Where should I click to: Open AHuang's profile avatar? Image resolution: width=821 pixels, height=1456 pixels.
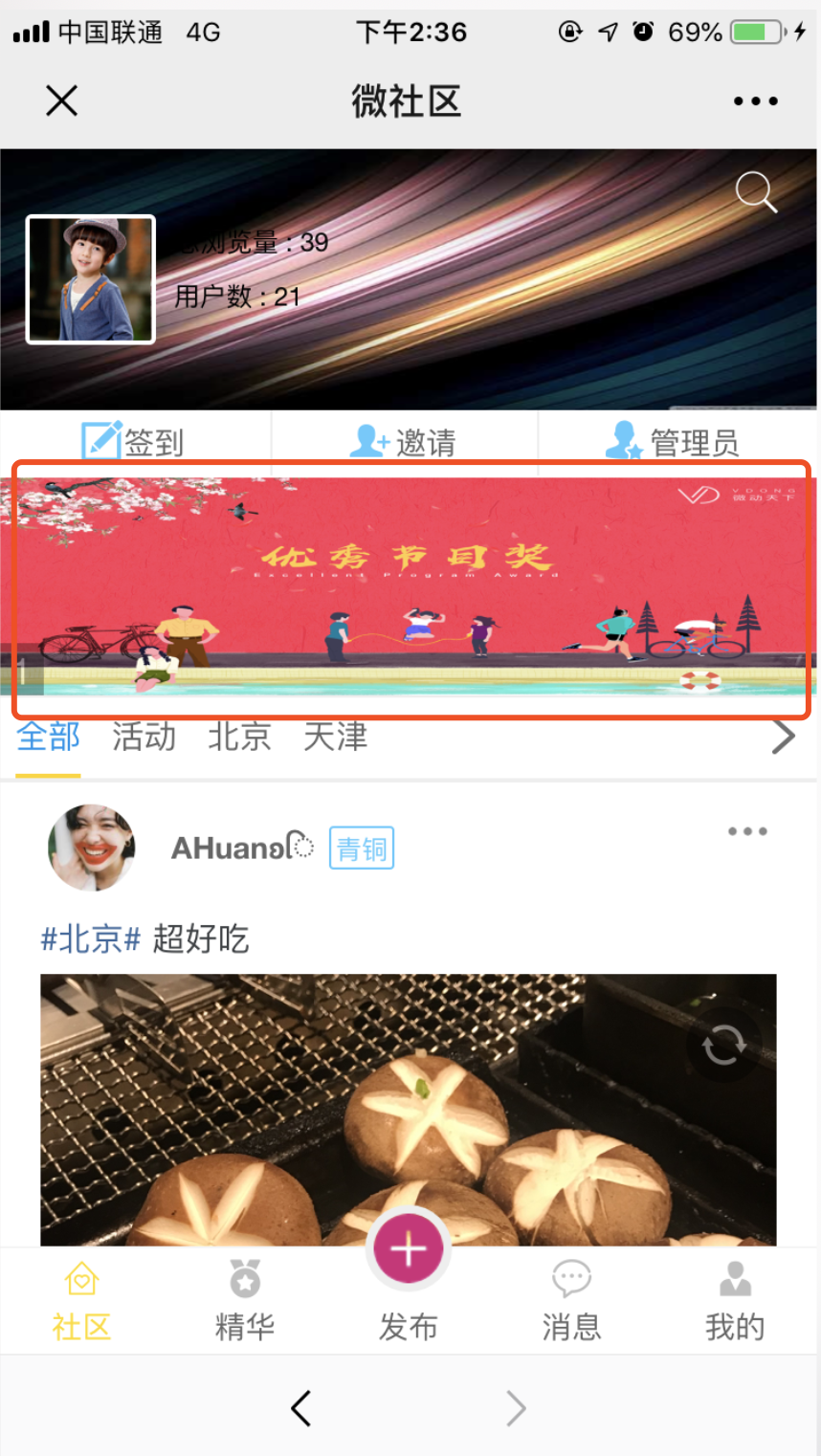click(x=92, y=848)
